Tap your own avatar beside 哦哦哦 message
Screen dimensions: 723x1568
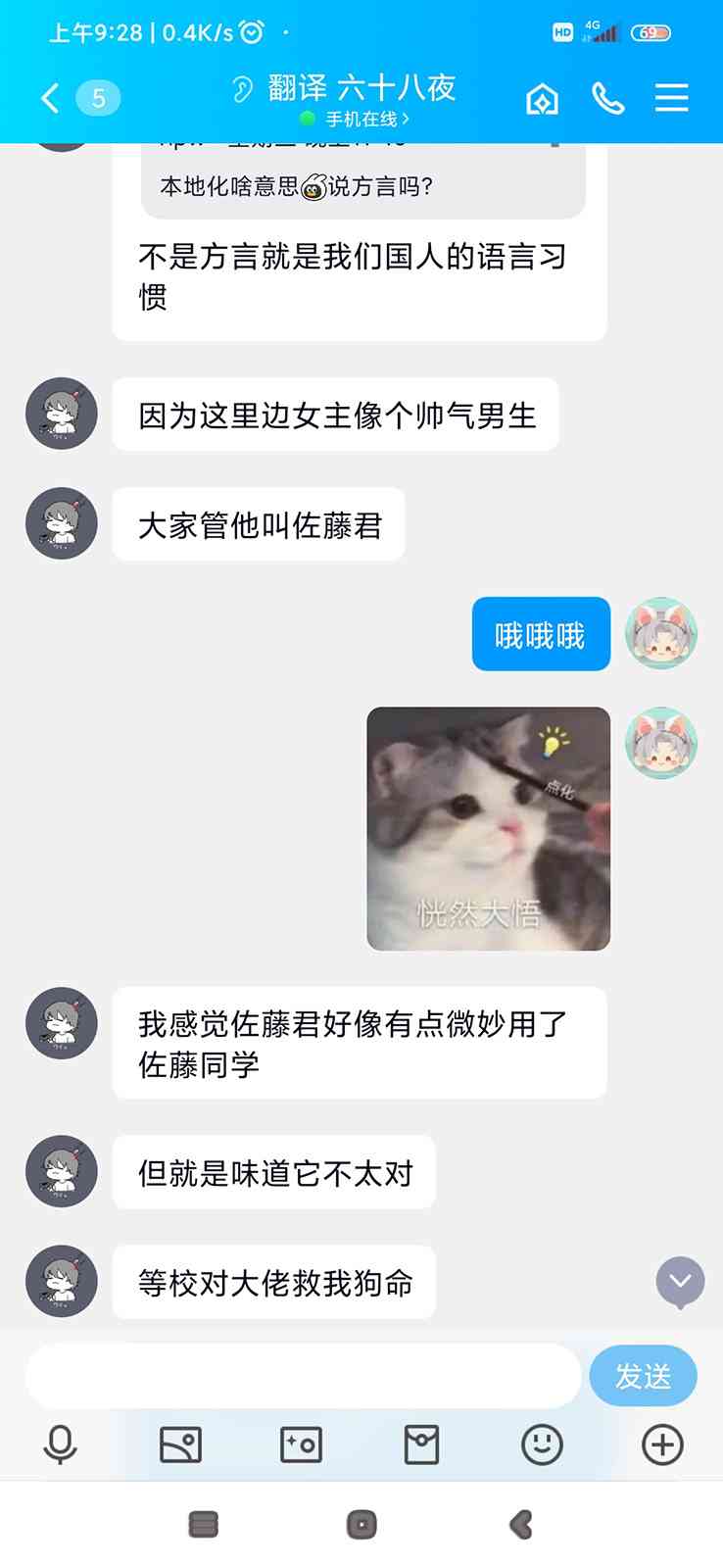pos(660,634)
